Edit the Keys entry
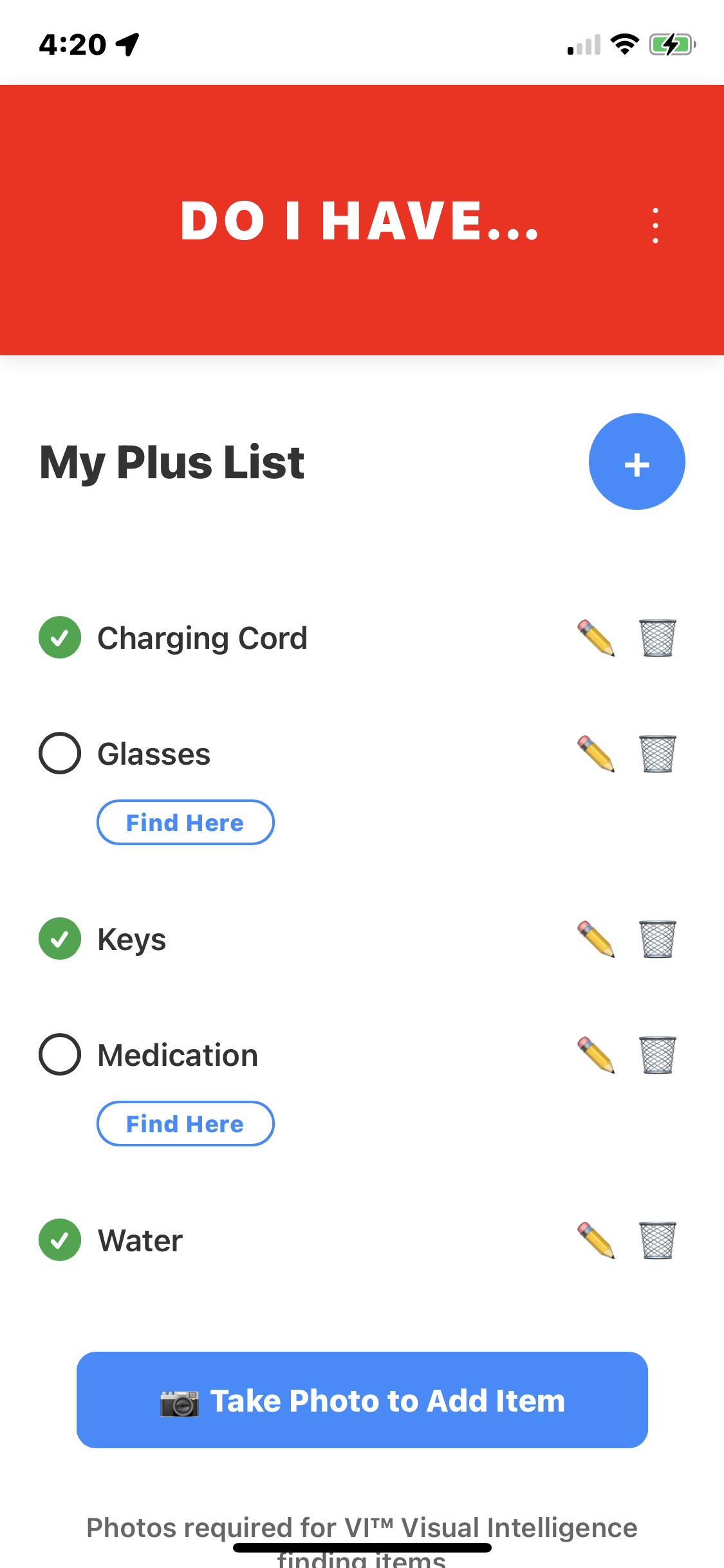This screenshot has height=1568, width=724. tap(595, 939)
